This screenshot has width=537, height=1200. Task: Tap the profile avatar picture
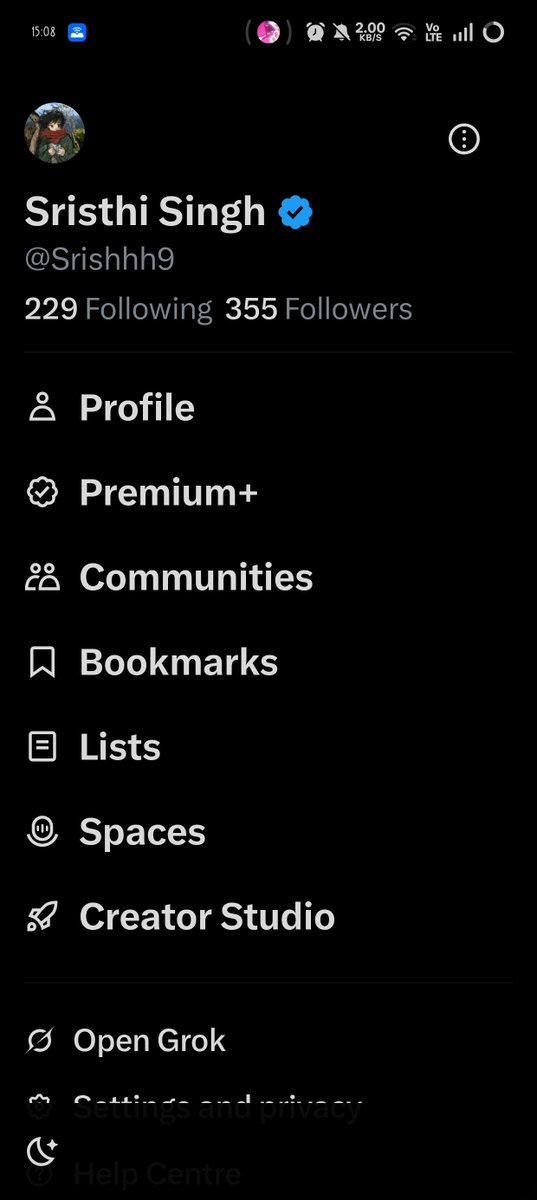pos(54,134)
